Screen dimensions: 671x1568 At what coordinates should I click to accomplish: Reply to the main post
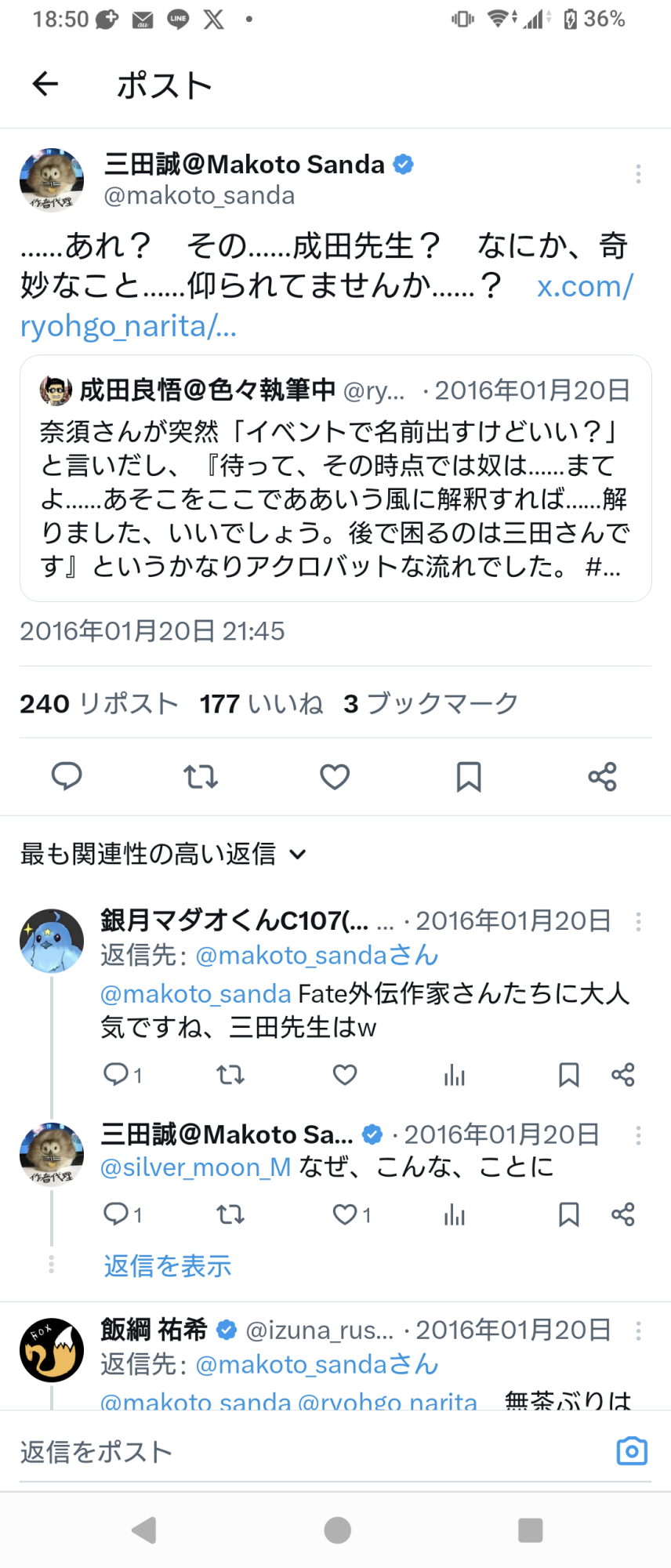[67, 776]
